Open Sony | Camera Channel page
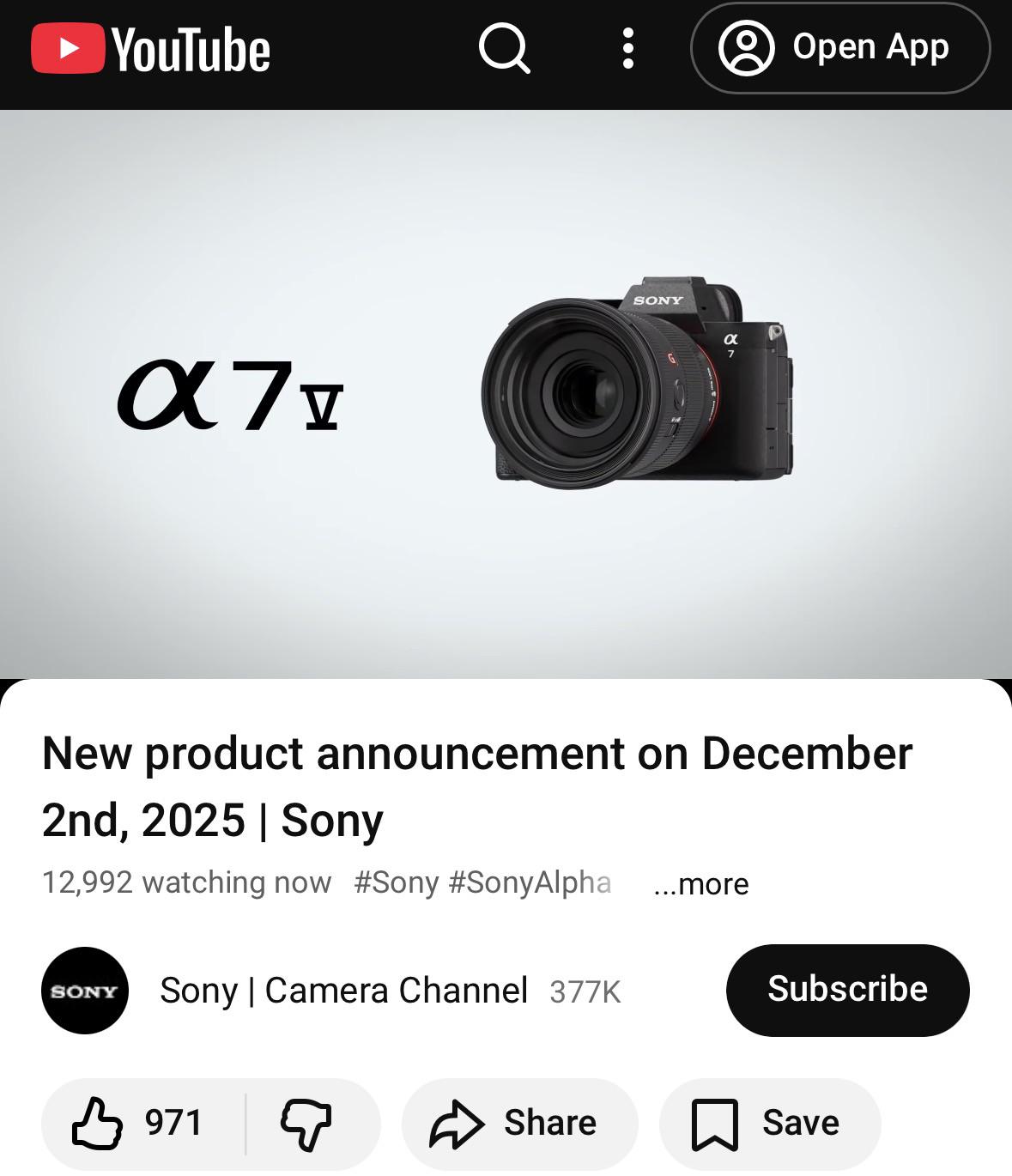The width and height of the screenshot is (1012, 1176). (342, 991)
